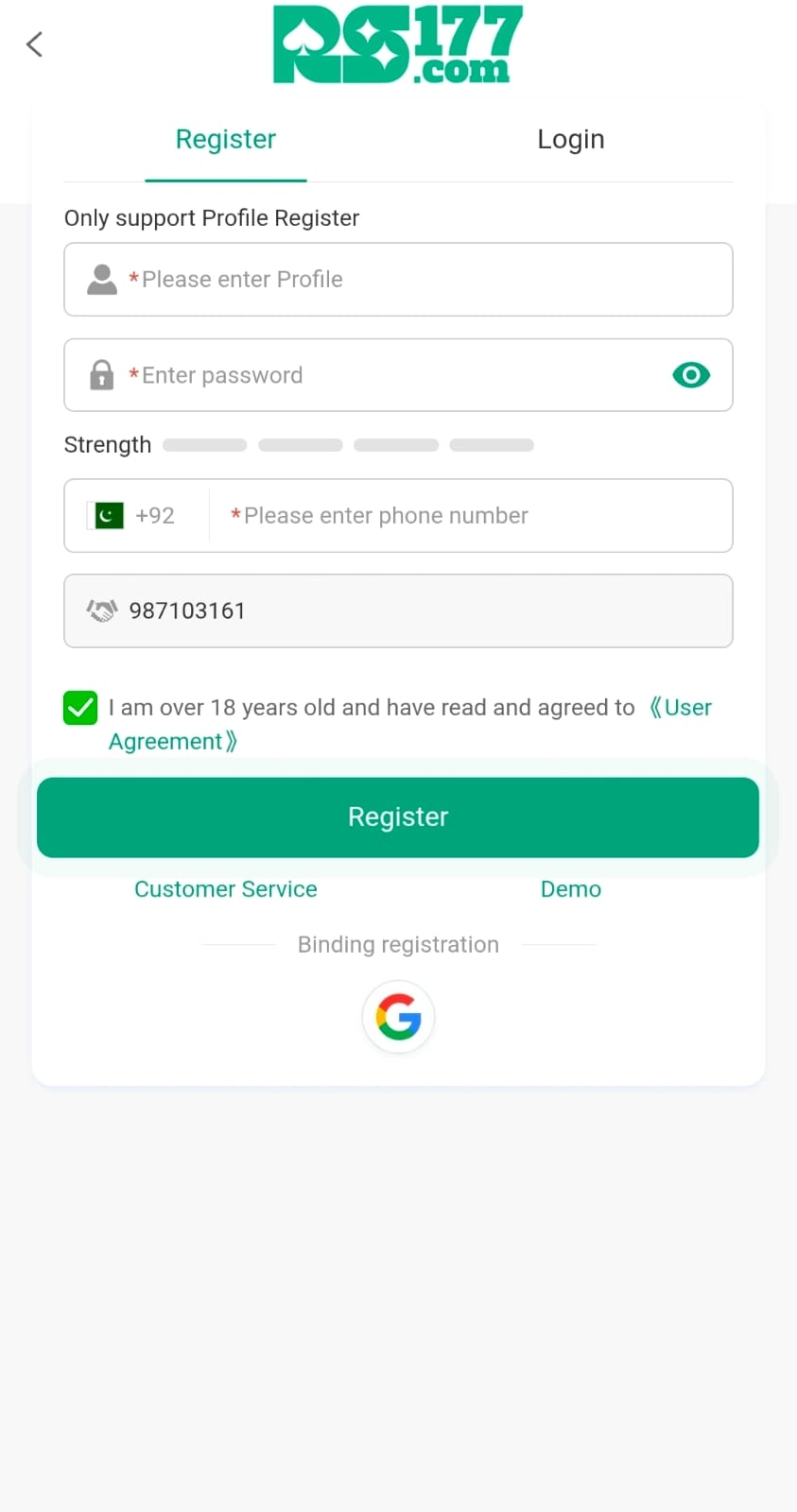Viewport: 797px width, 1512px height.
Task: Tap the green Register button
Action: [x=398, y=817]
